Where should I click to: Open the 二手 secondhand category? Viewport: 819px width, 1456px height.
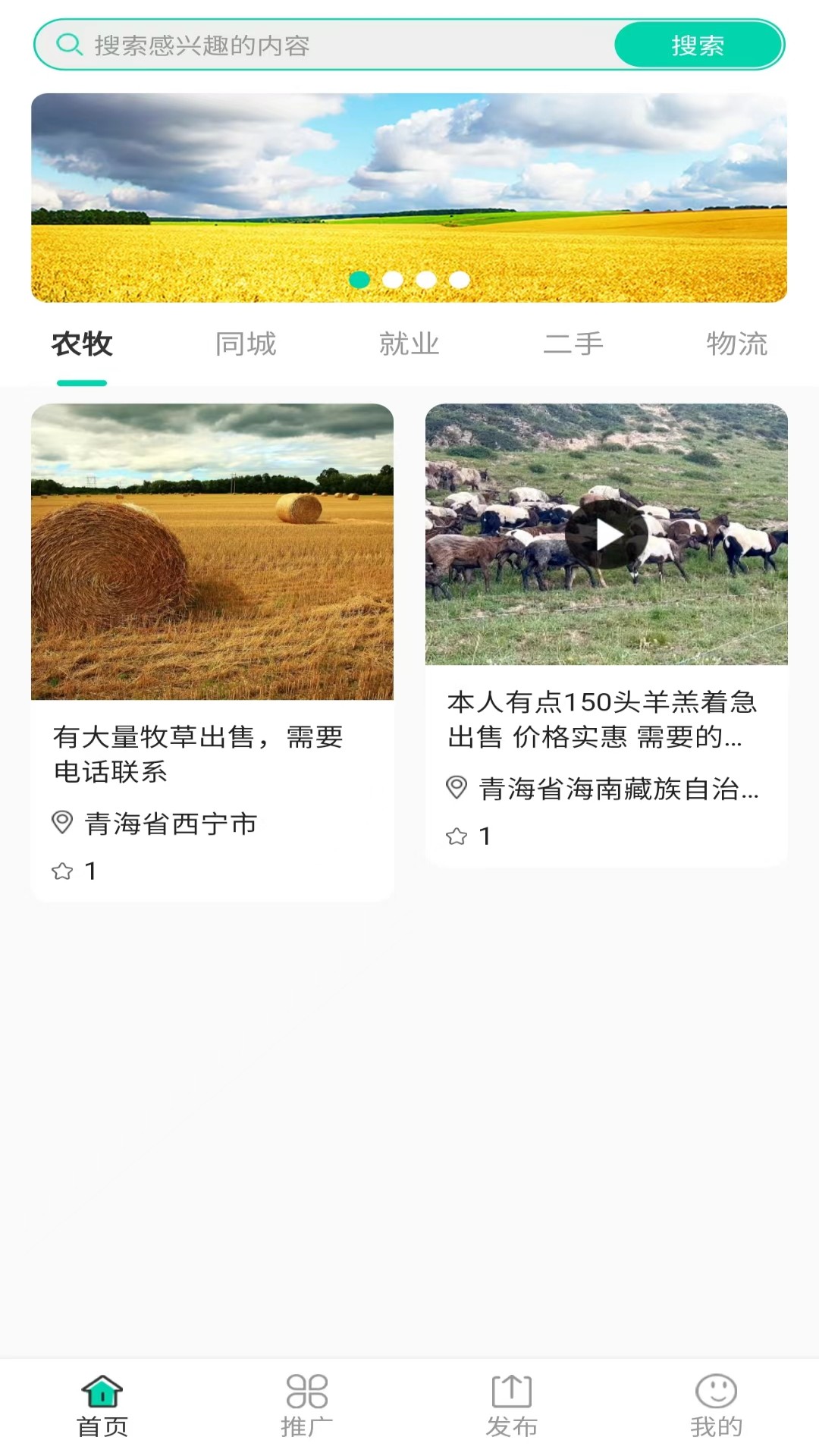573,345
